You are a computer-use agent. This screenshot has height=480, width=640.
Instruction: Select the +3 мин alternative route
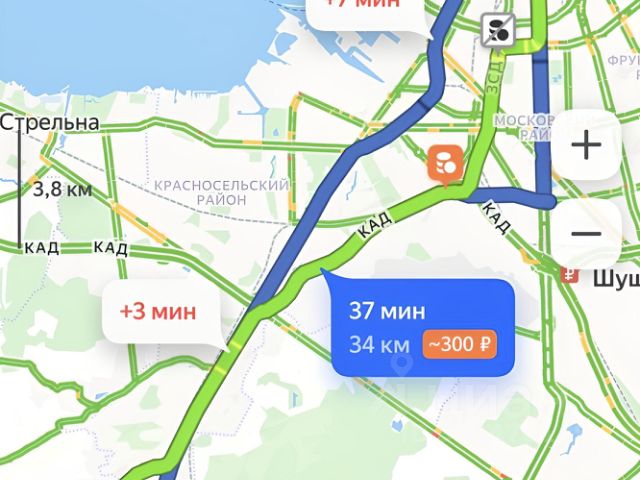tap(158, 310)
